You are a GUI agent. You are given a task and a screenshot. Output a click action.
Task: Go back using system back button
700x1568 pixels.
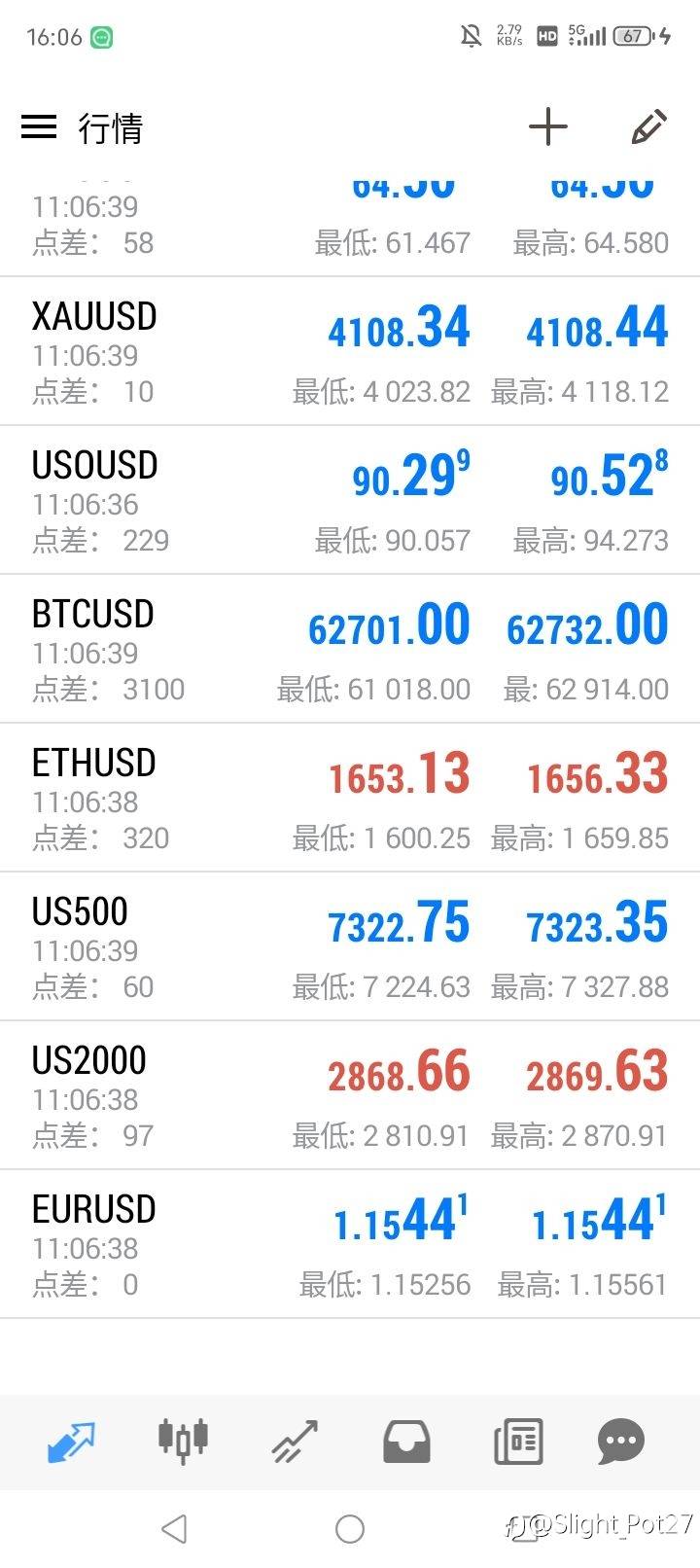click(x=174, y=1529)
